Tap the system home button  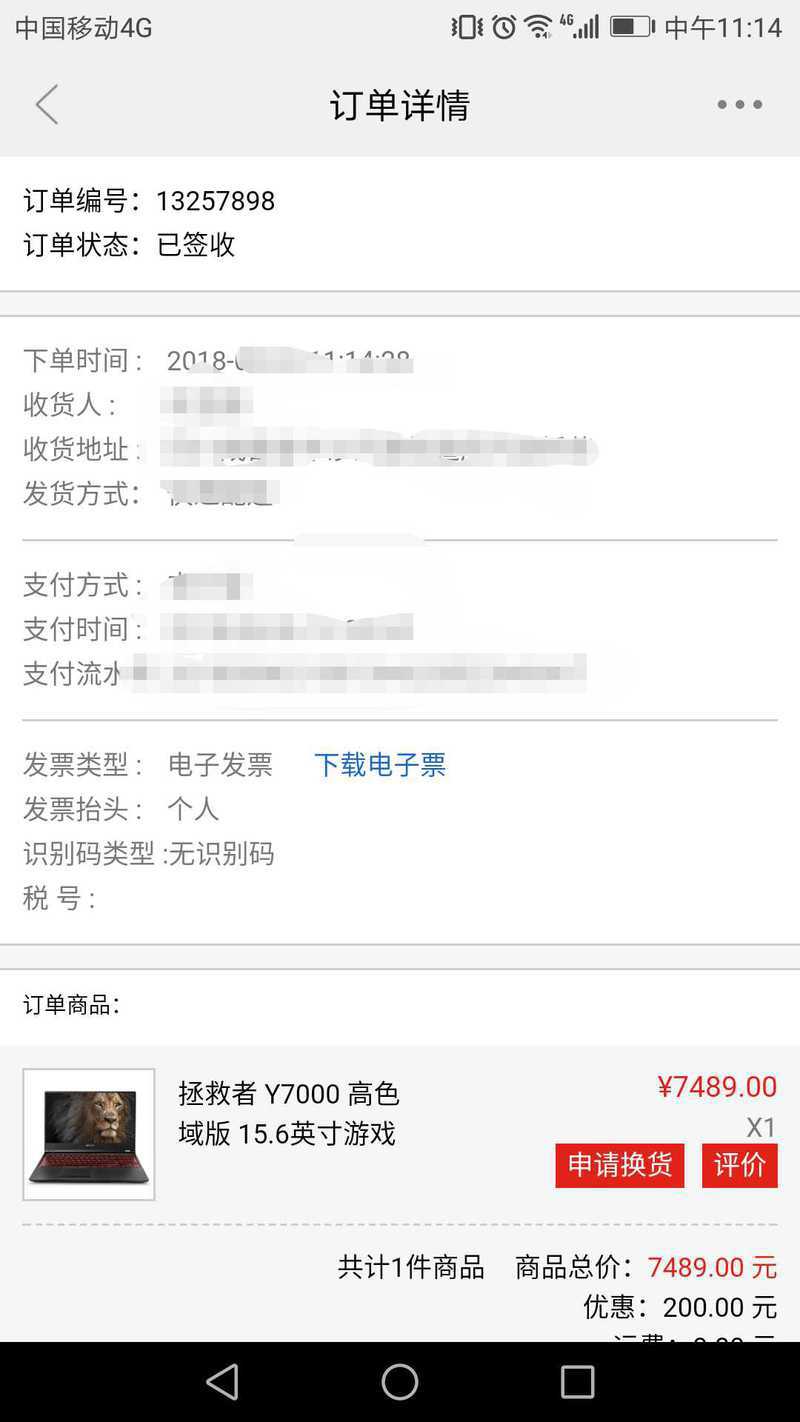click(400, 1382)
